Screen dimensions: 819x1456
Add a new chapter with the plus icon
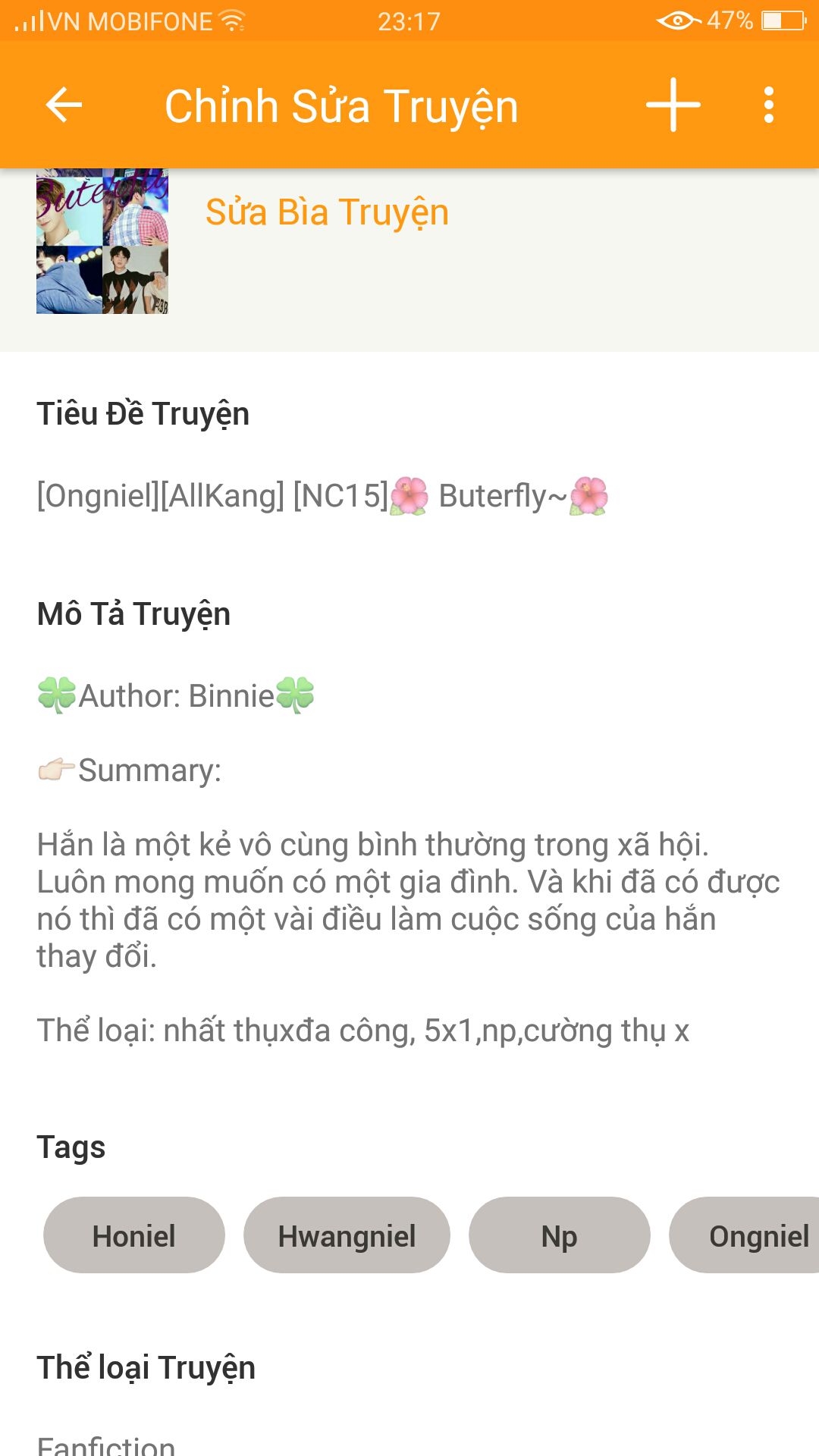(x=673, y=105)
